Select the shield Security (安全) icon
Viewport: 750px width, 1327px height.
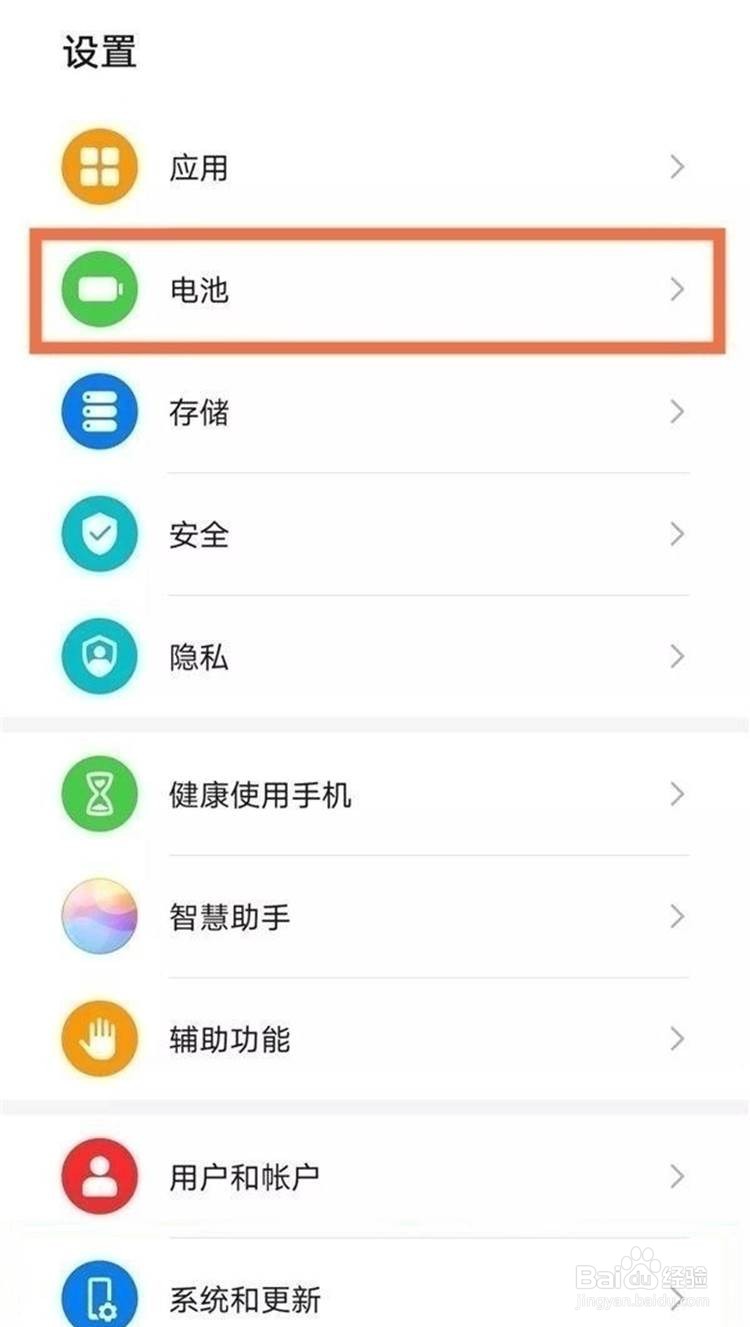[99, 535]
